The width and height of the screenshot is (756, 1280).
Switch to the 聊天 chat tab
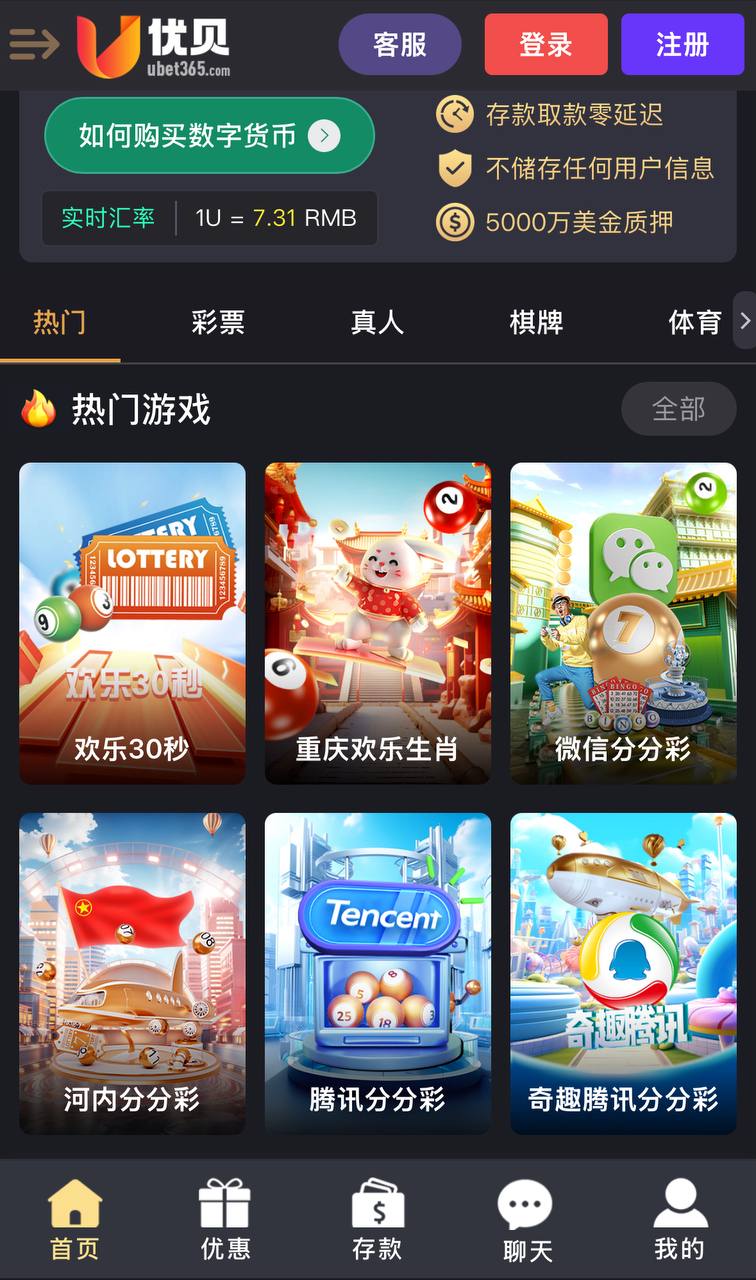527,1220
